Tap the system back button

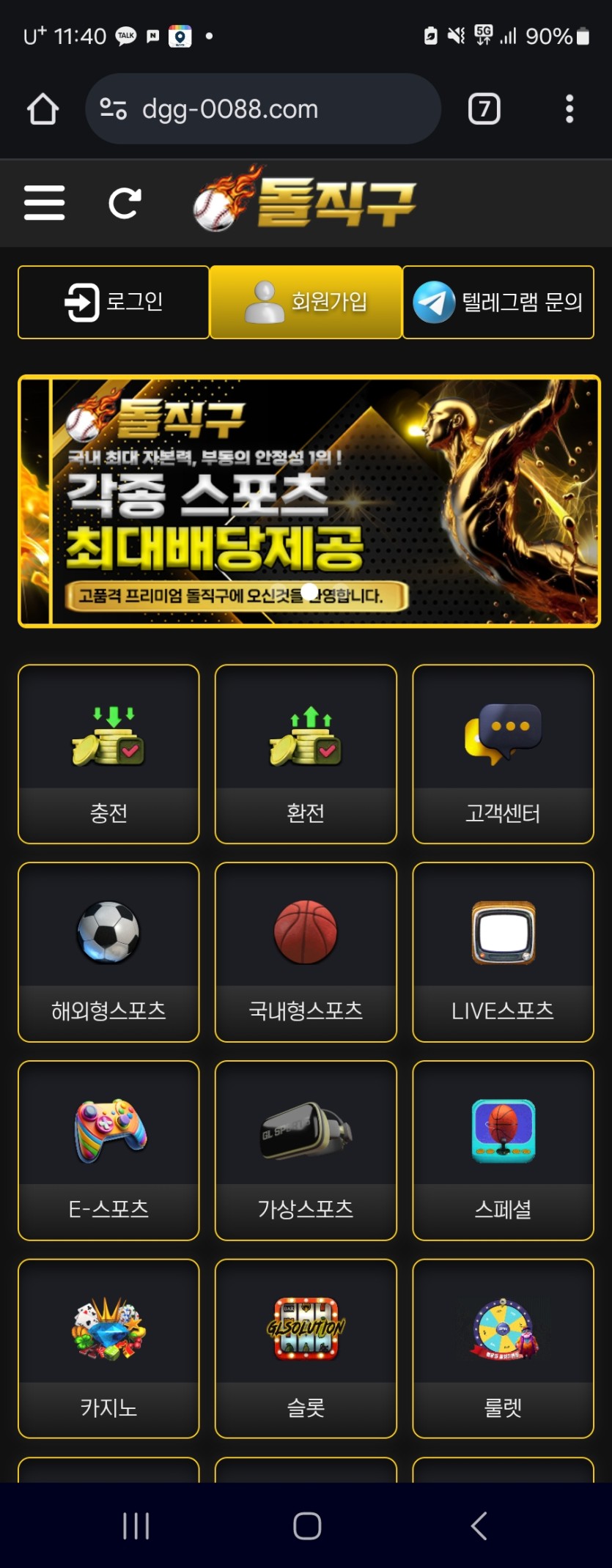click(479, 1526)
